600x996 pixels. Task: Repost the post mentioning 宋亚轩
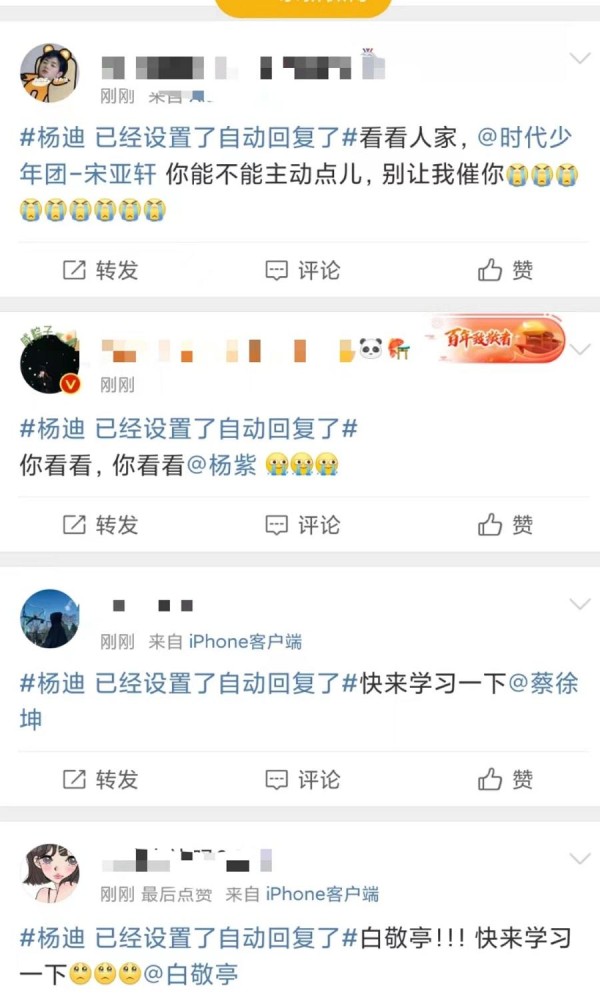tap(100, 270)
